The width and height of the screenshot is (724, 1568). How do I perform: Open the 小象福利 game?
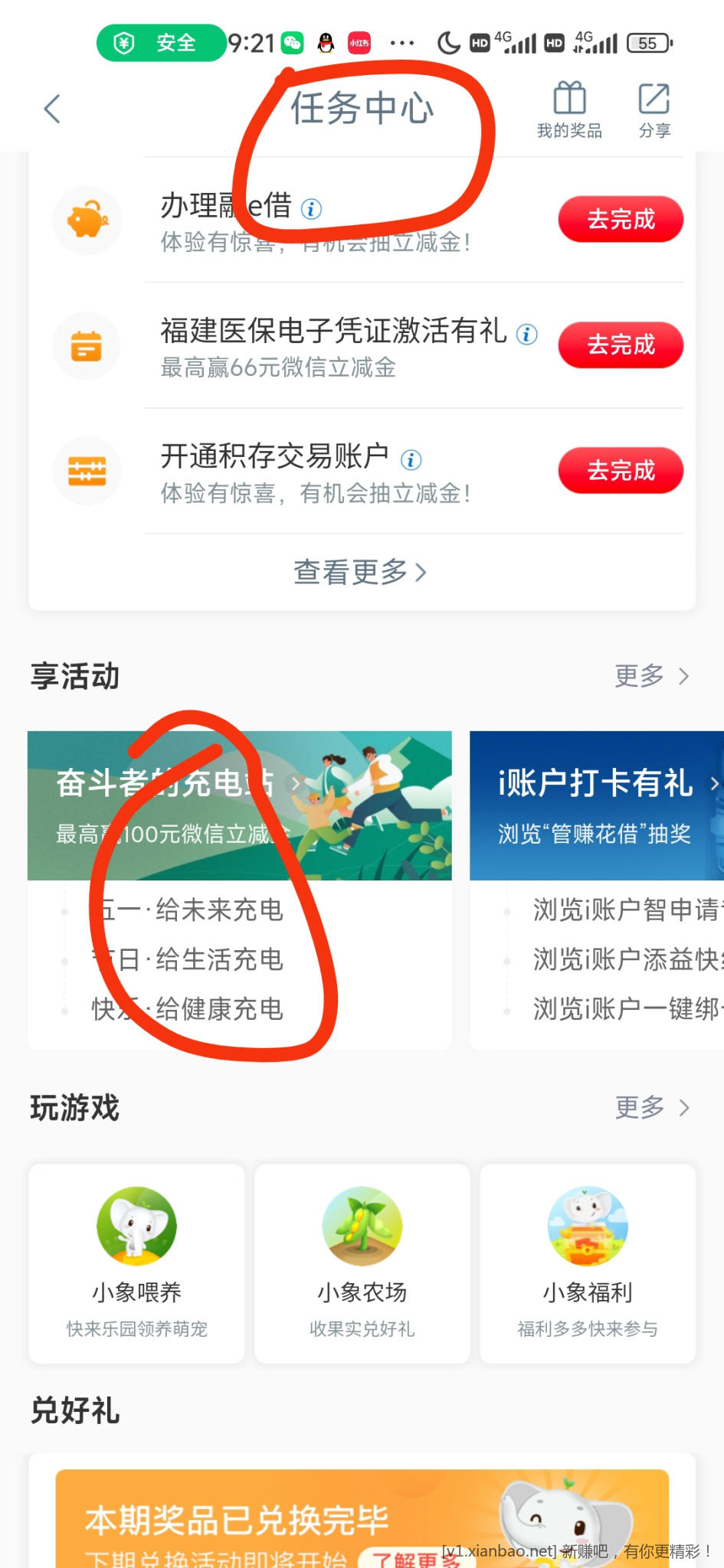pos(588,1263)
